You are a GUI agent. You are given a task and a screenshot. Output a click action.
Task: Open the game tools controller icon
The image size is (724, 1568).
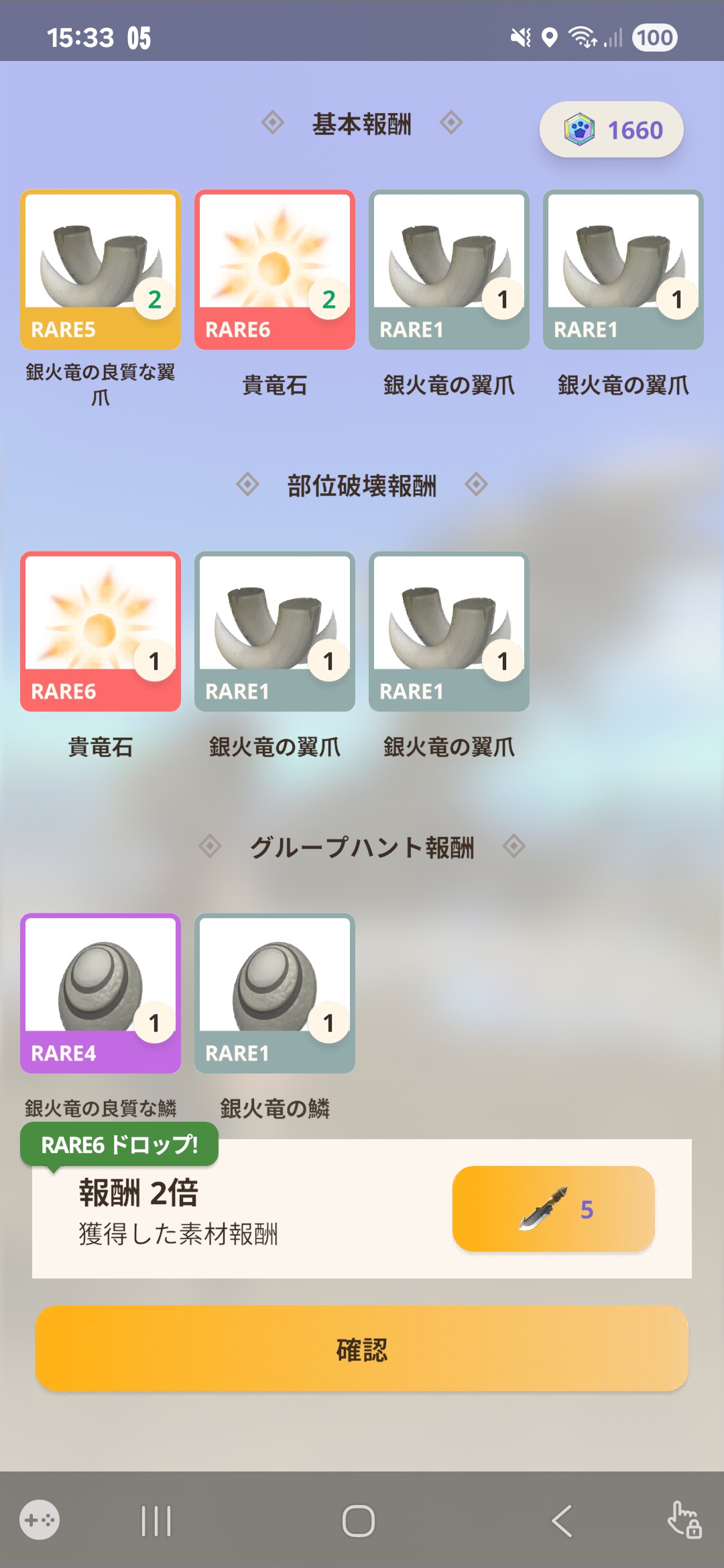point(40,1520)
